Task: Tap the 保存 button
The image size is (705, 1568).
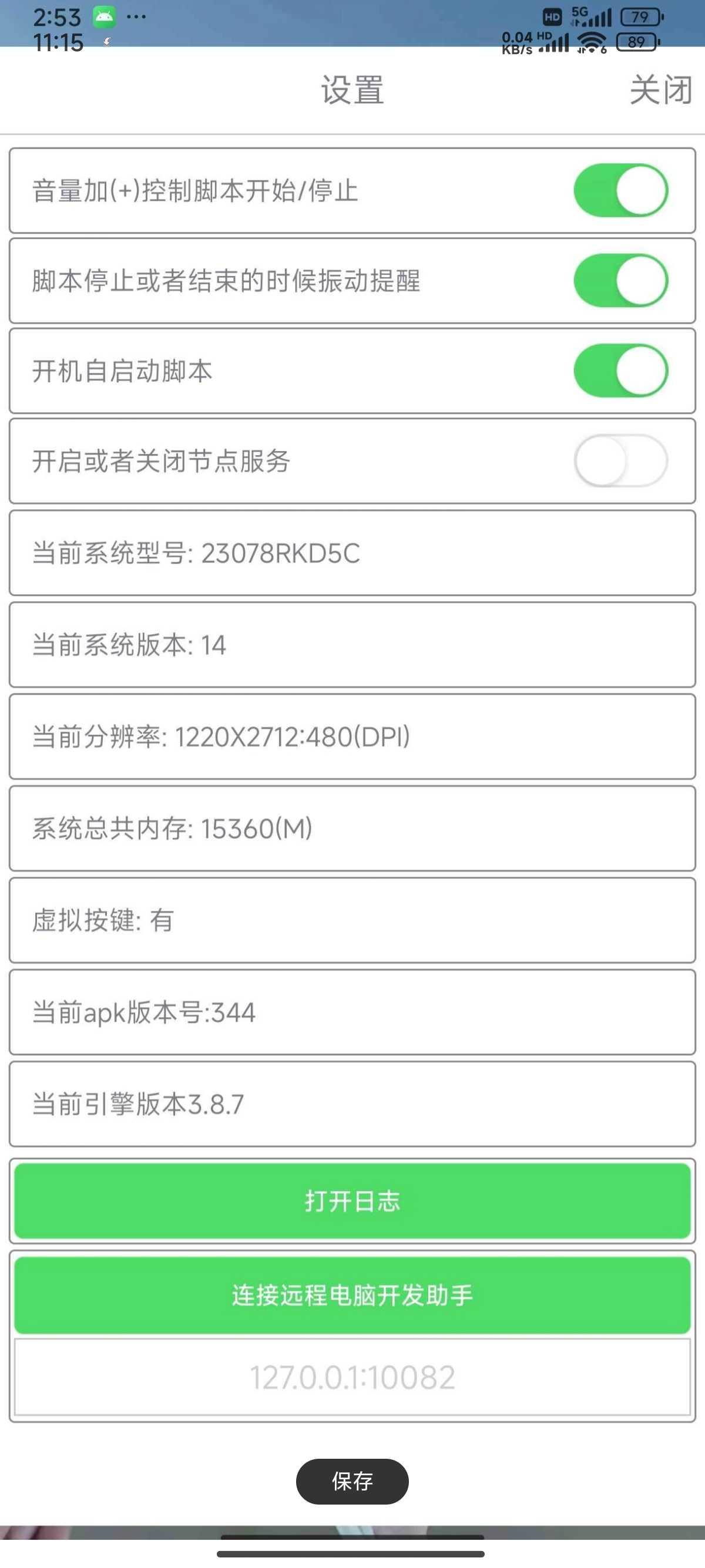Action: (x=352, y=1481)
